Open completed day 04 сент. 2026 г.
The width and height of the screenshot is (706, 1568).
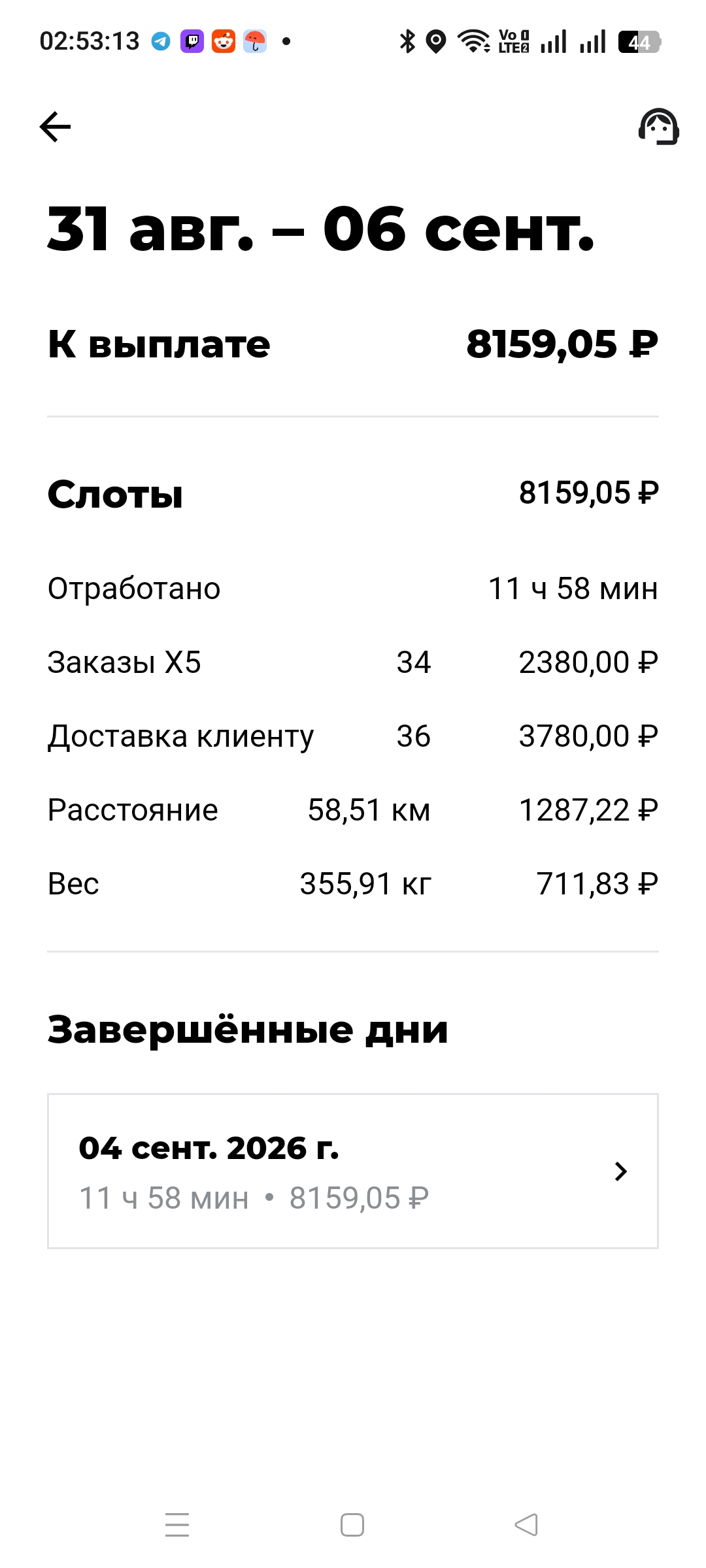point(353,1171)
